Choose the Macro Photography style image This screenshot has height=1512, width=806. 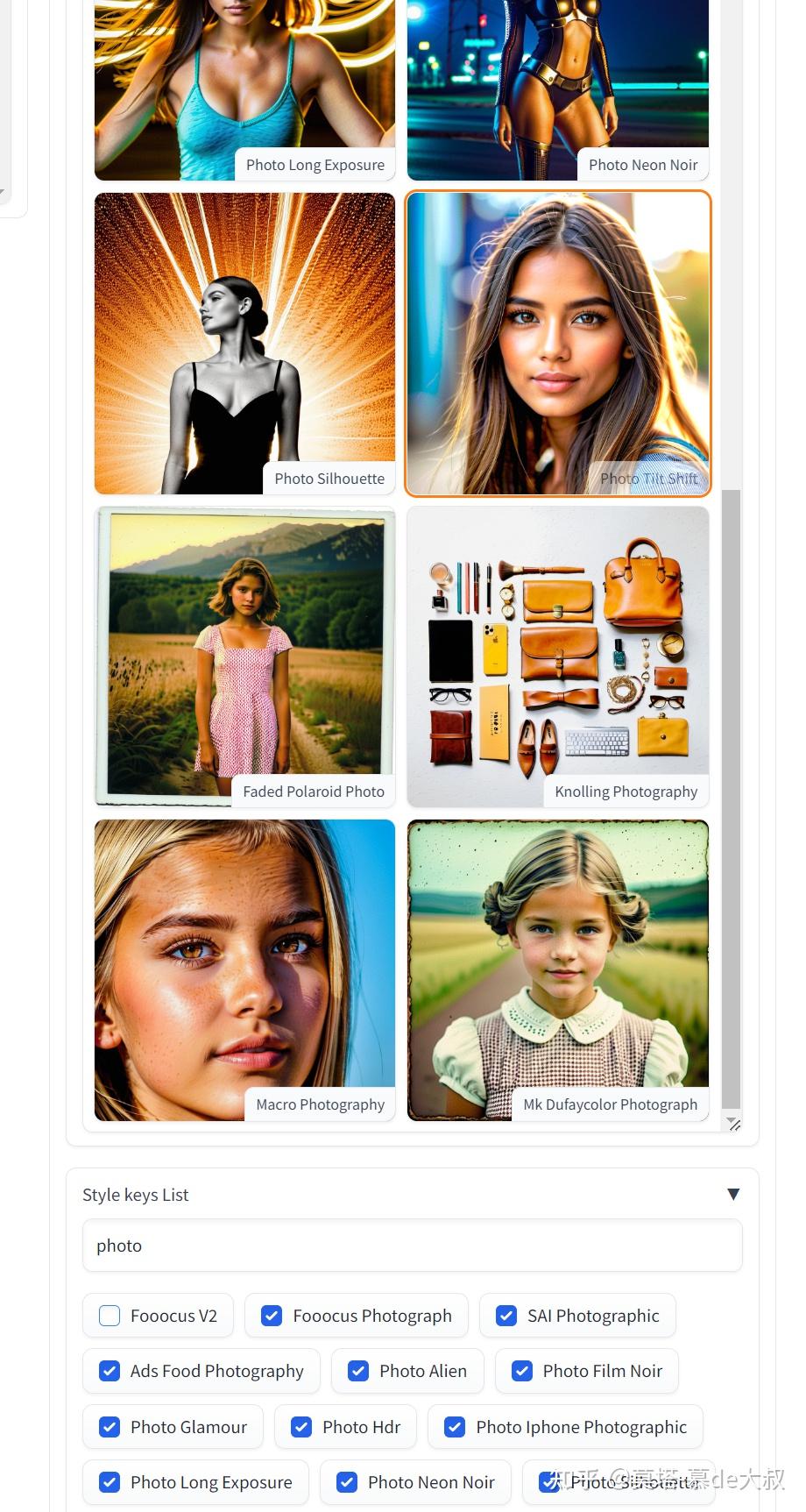pos(244,969)
